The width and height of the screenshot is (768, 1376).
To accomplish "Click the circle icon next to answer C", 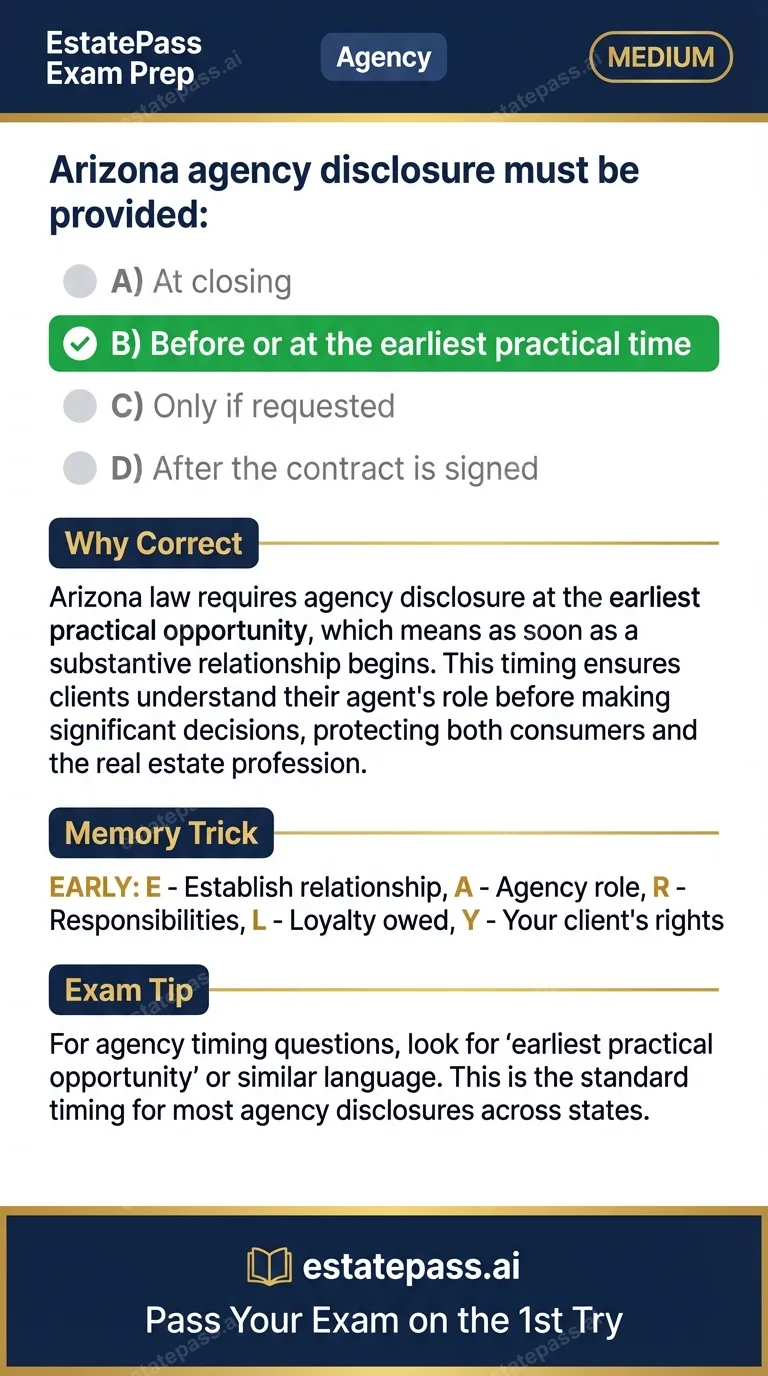I will coord(80,406).
